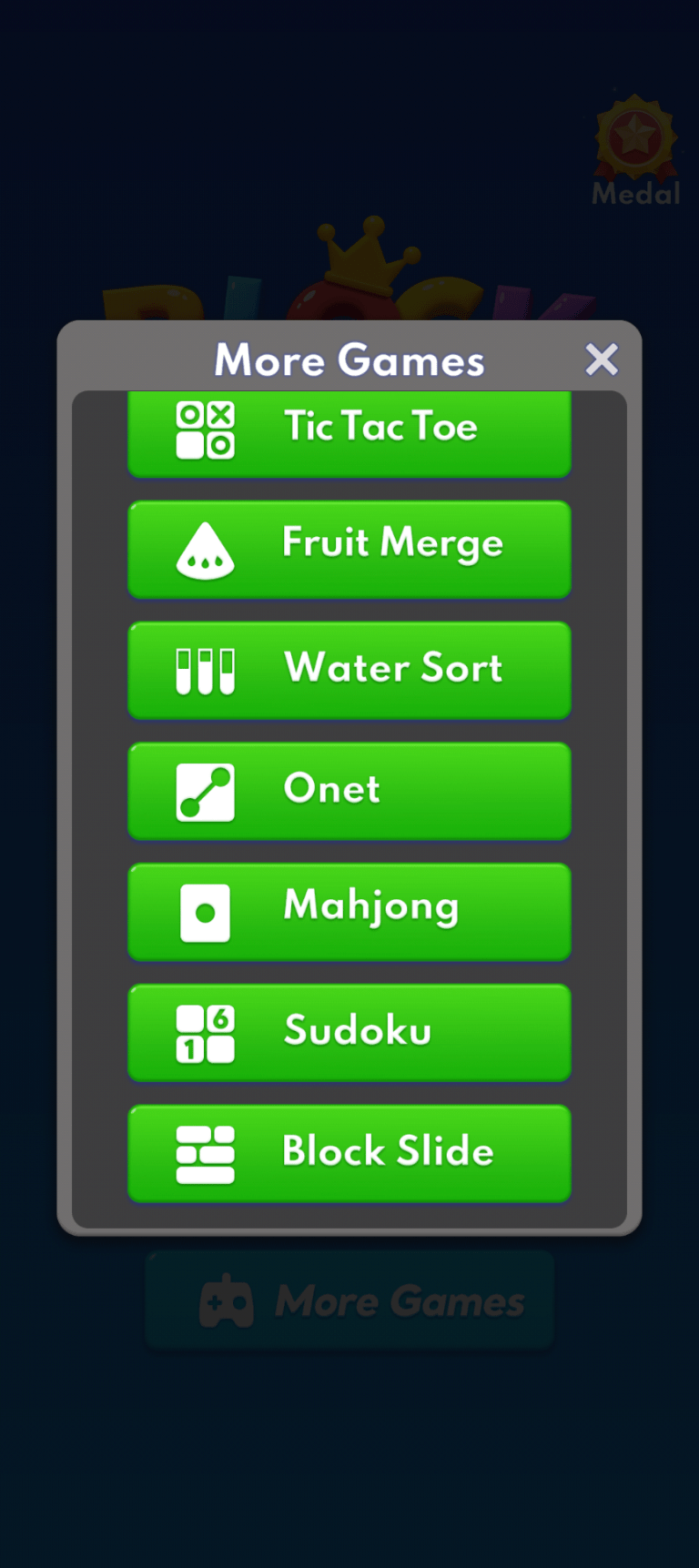Play Onet

(349, 791)
